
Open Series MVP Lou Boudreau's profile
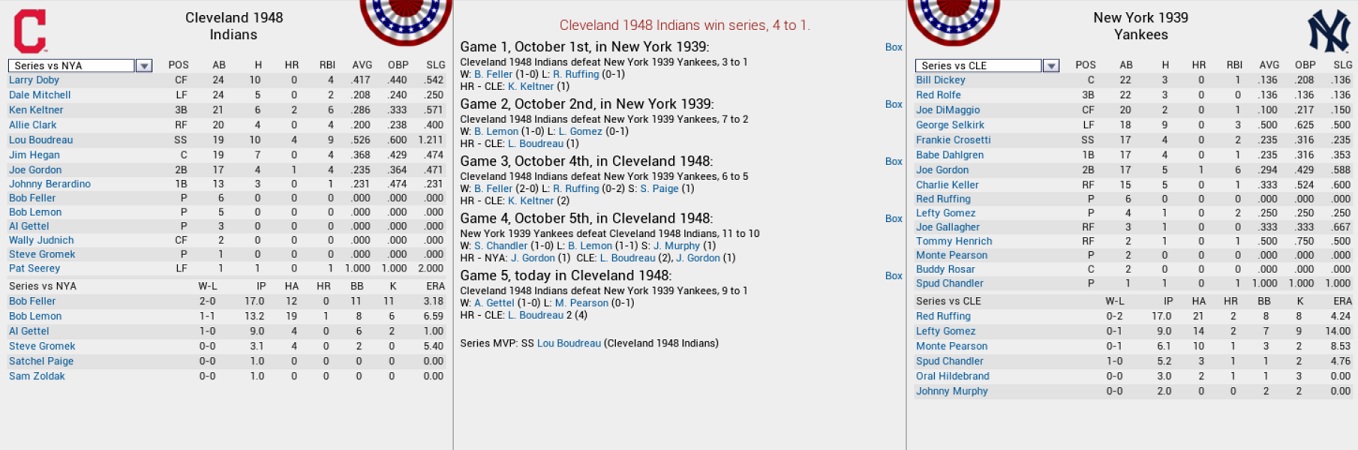pyautogui.click(x=568, y=343)
